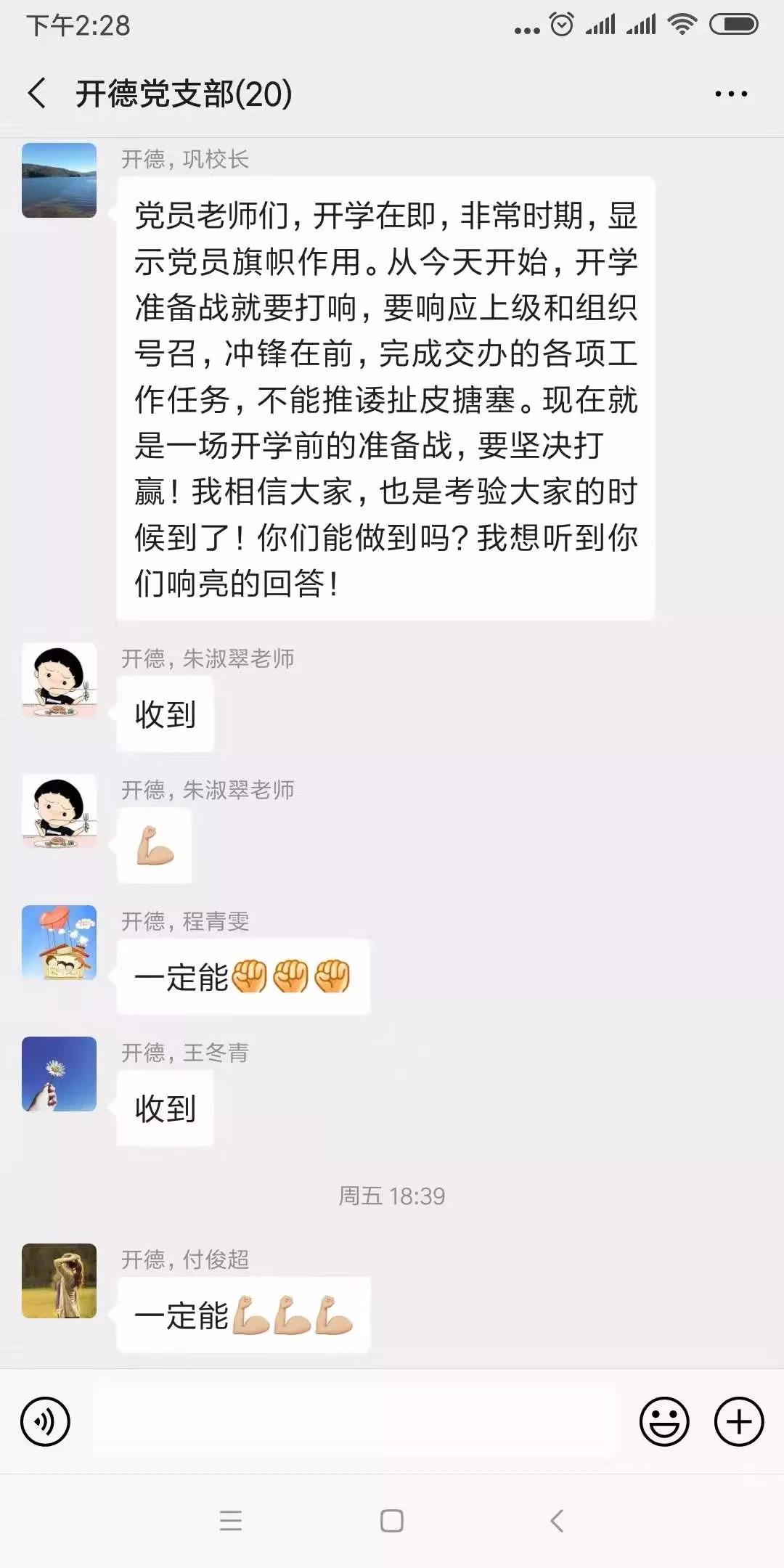The width and height of the screenshot is (784, 1568).
Task: Go back from the 开德党支部 chat
Action: [38, 94]
